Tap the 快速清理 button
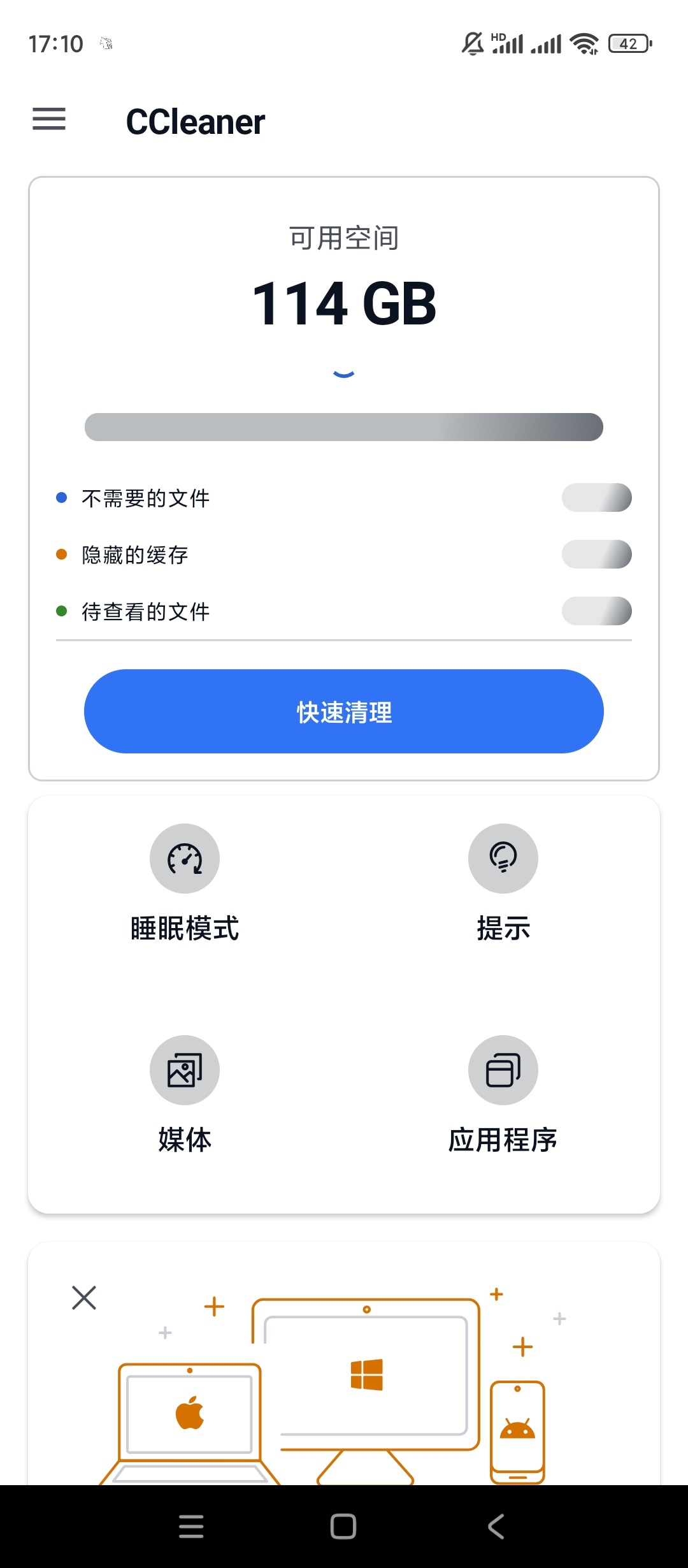The image size is (688, 1568). pyautogui.click(x=344, y=711)
